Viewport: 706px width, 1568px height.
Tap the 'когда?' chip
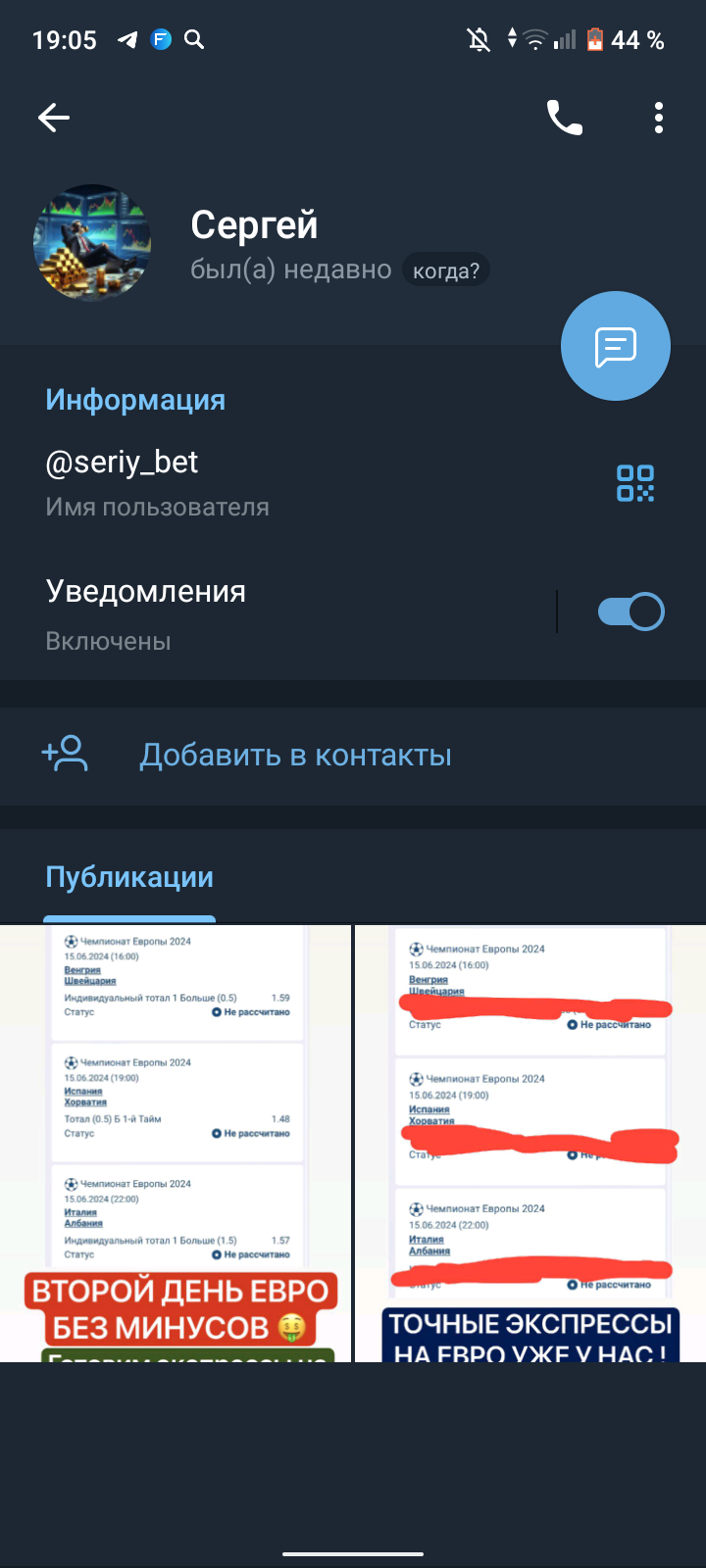point(446,270)
